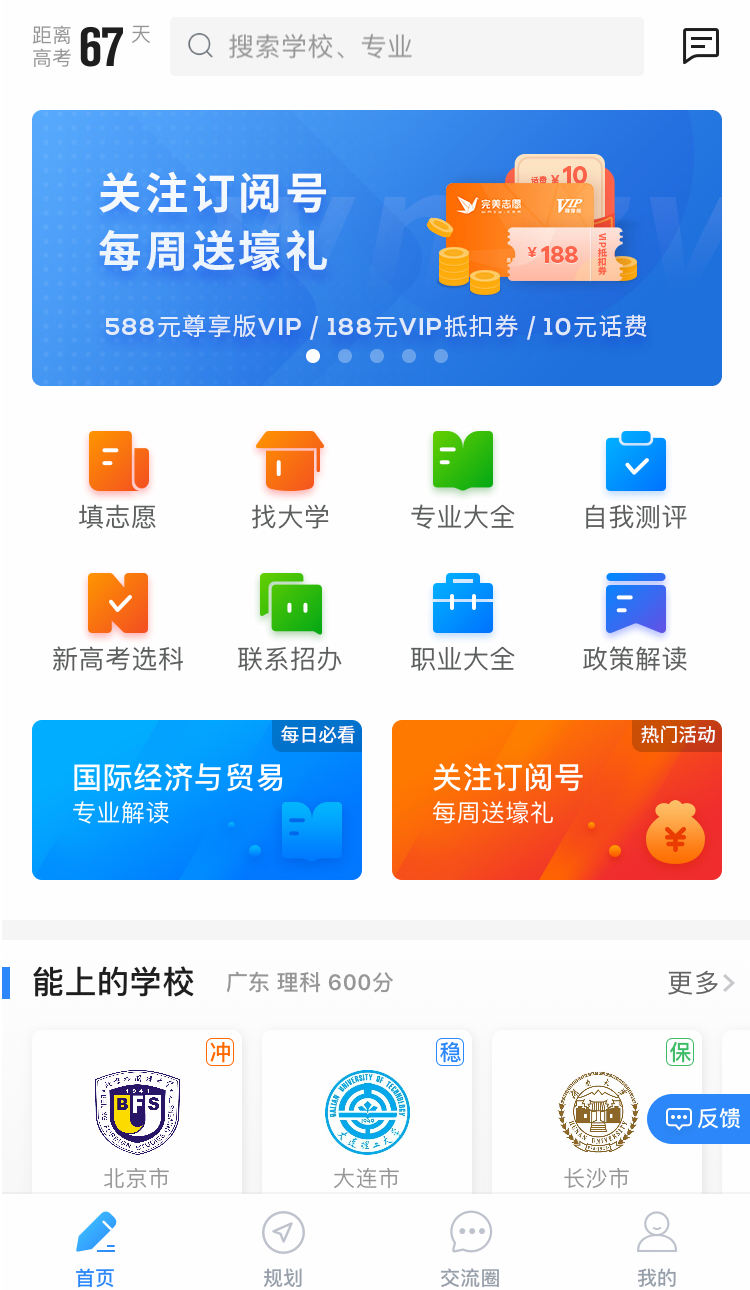Open 联系招办 admissions contact
Image resolution: width=750 pixels, height=1290 pixels.
tap(290, 622)
